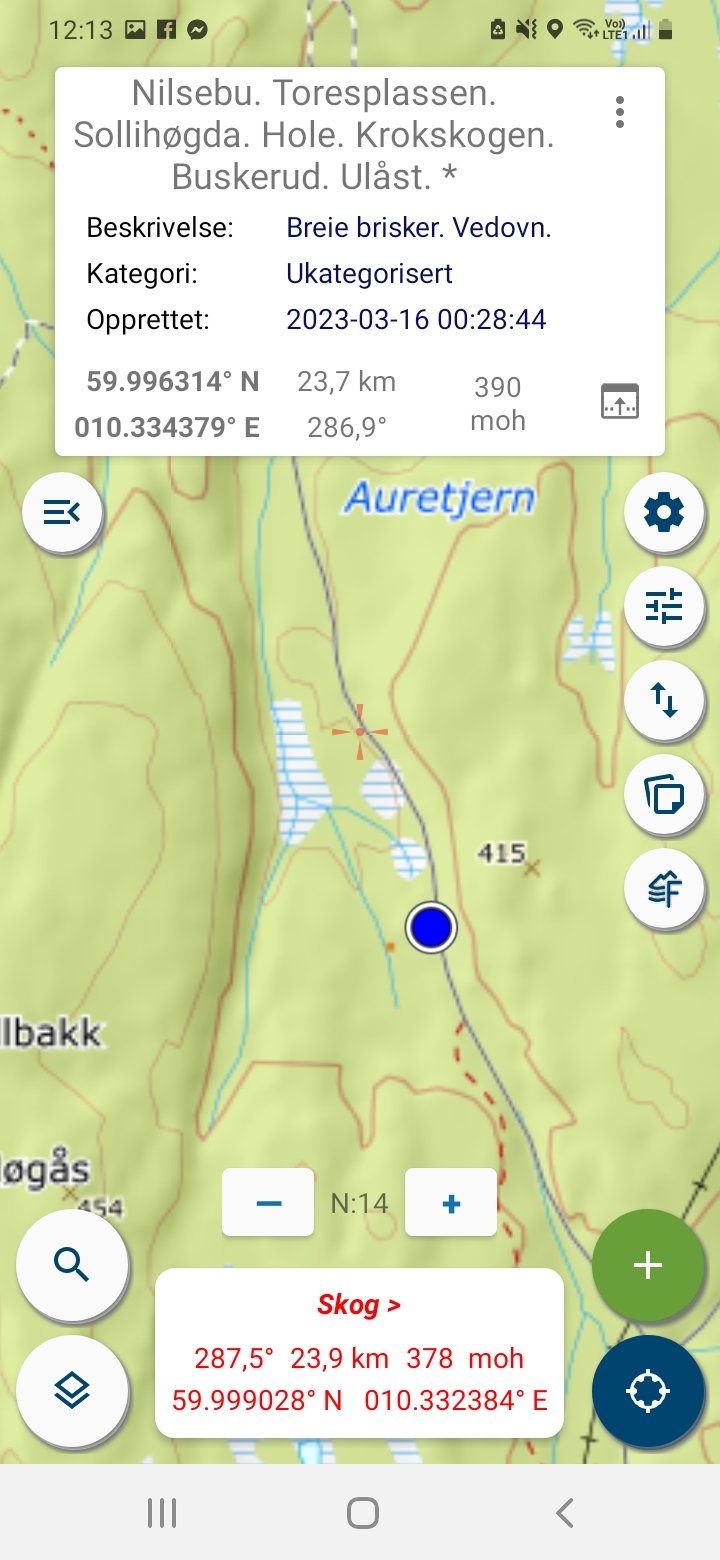Go back using system back button
Screen dimensions: 720x1560
(x=565, y=1513)
